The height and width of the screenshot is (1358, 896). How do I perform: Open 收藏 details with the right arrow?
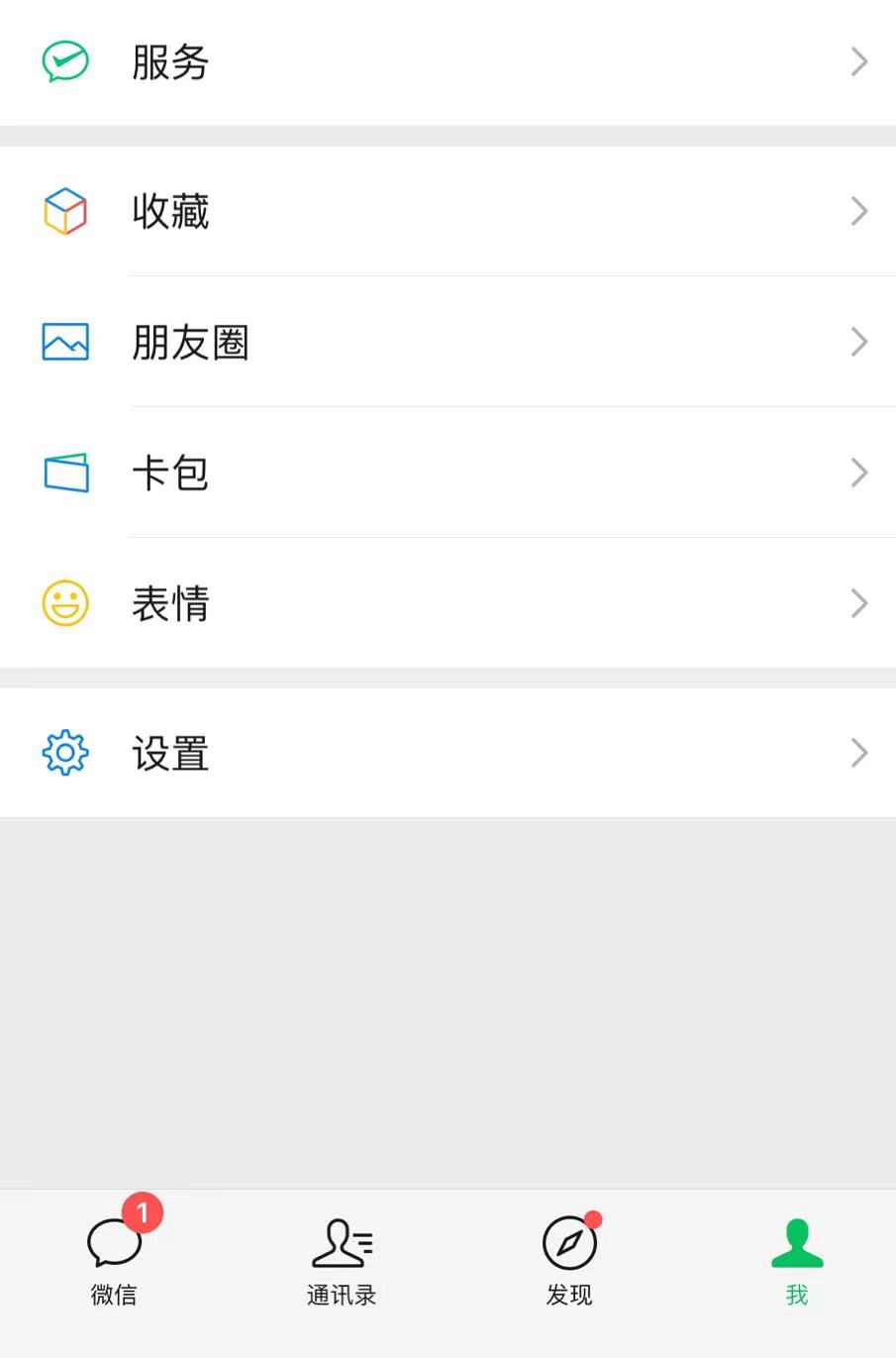(857, 211)
